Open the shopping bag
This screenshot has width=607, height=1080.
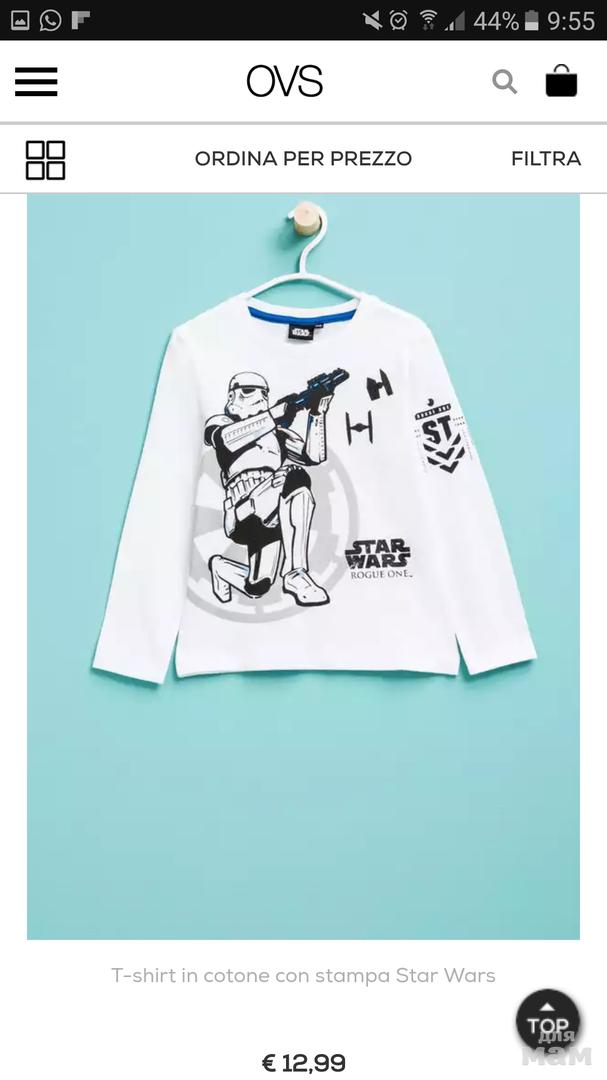click(561, 81)
